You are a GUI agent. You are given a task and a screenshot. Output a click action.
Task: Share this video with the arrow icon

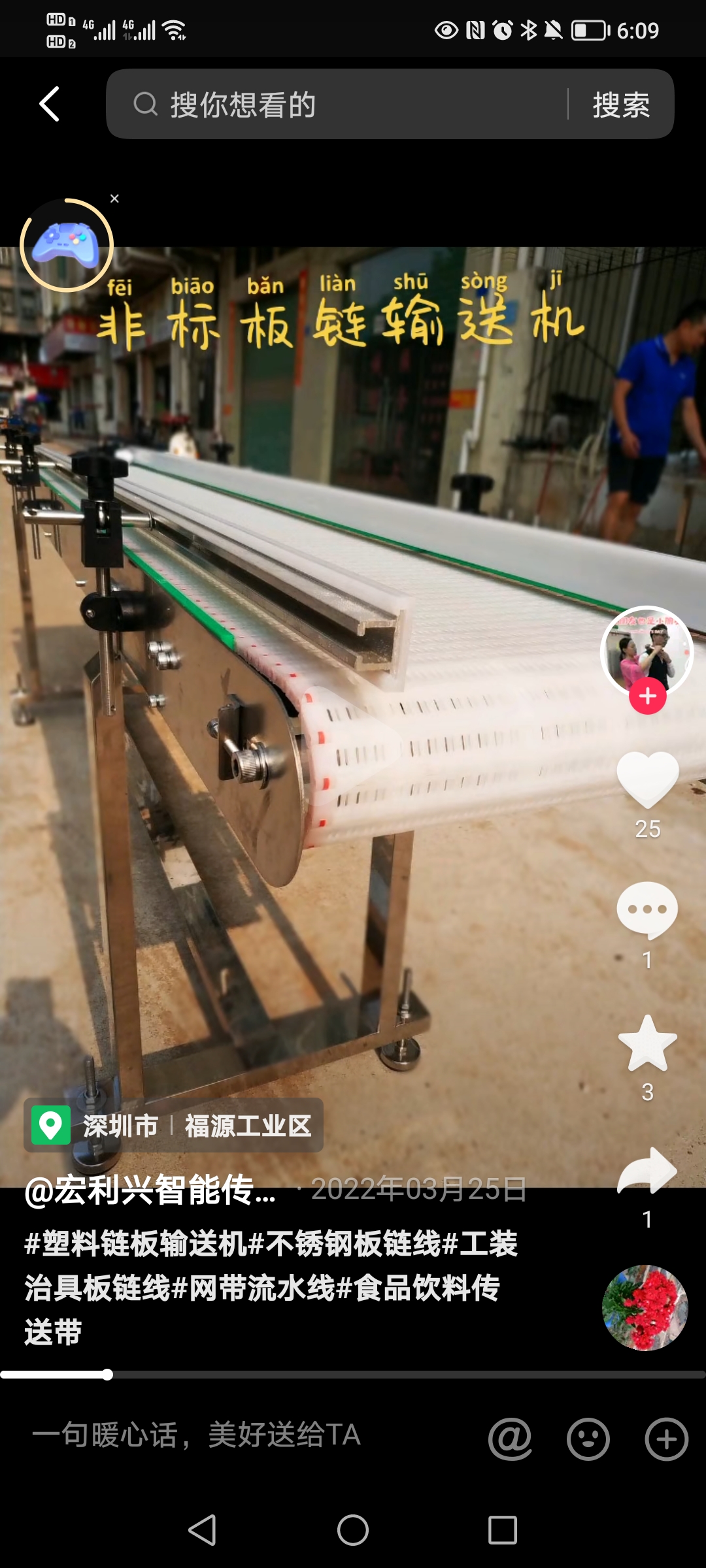coord(647,1171)
